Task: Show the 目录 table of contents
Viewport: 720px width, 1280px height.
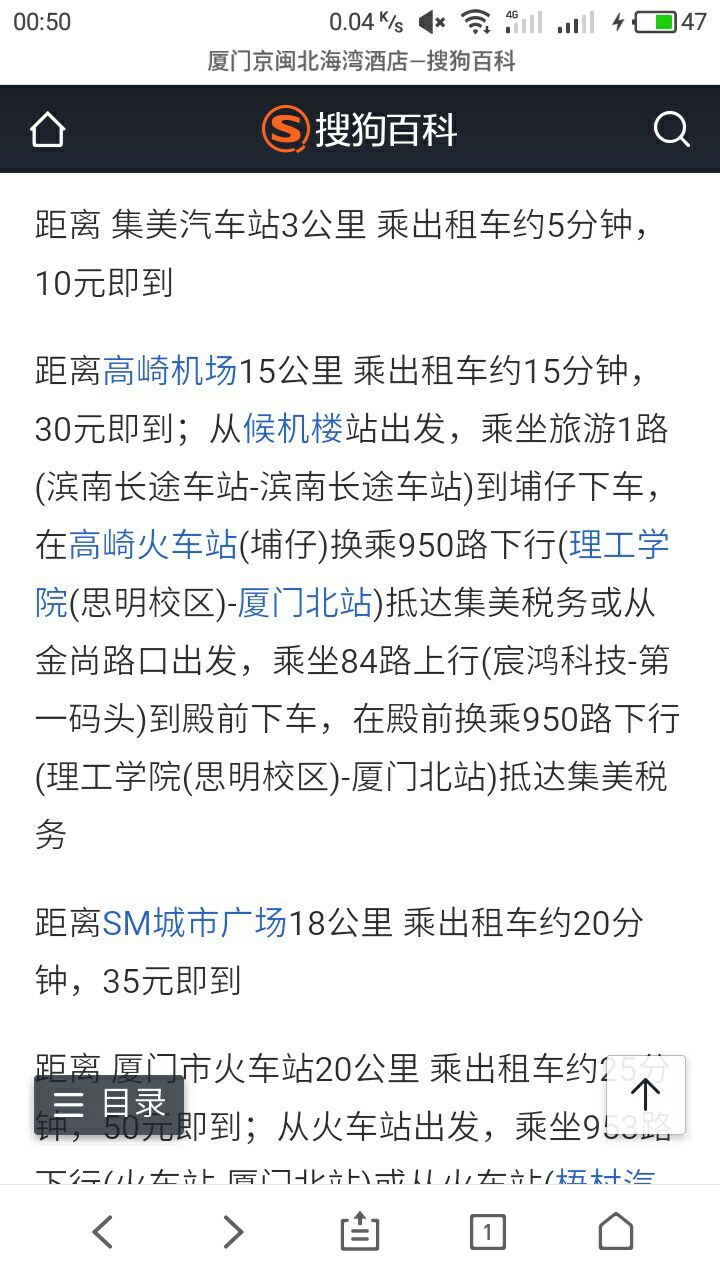Action: pos(110,1104)
